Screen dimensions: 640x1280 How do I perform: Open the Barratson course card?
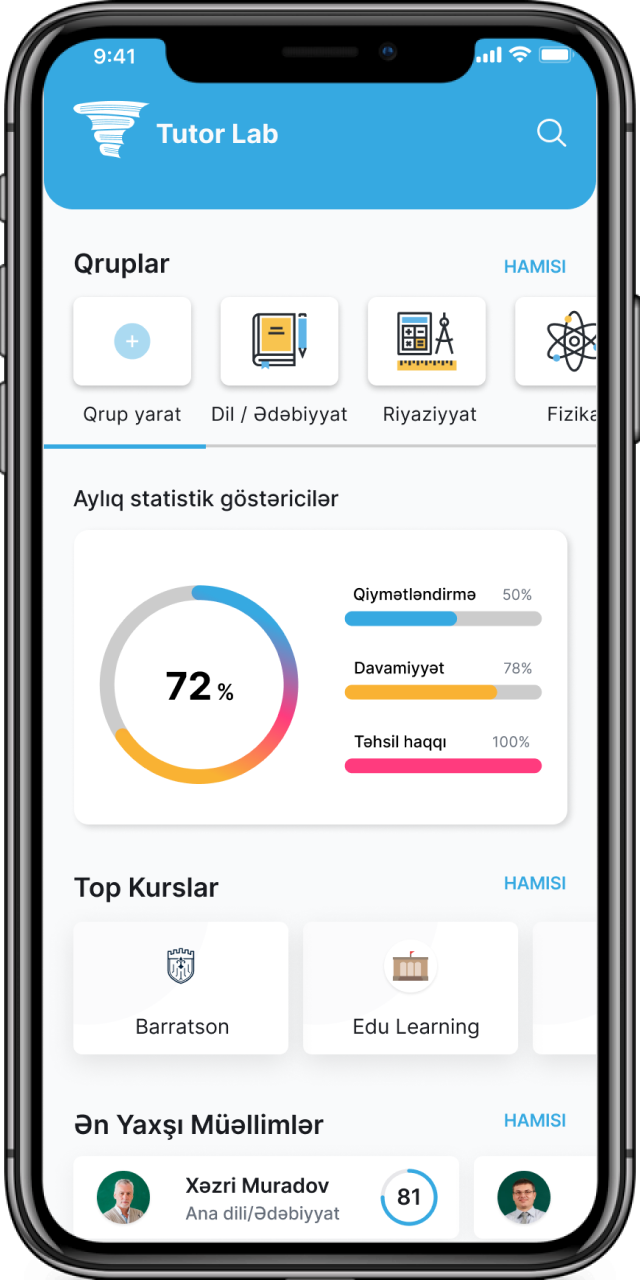tap(181, 988)
